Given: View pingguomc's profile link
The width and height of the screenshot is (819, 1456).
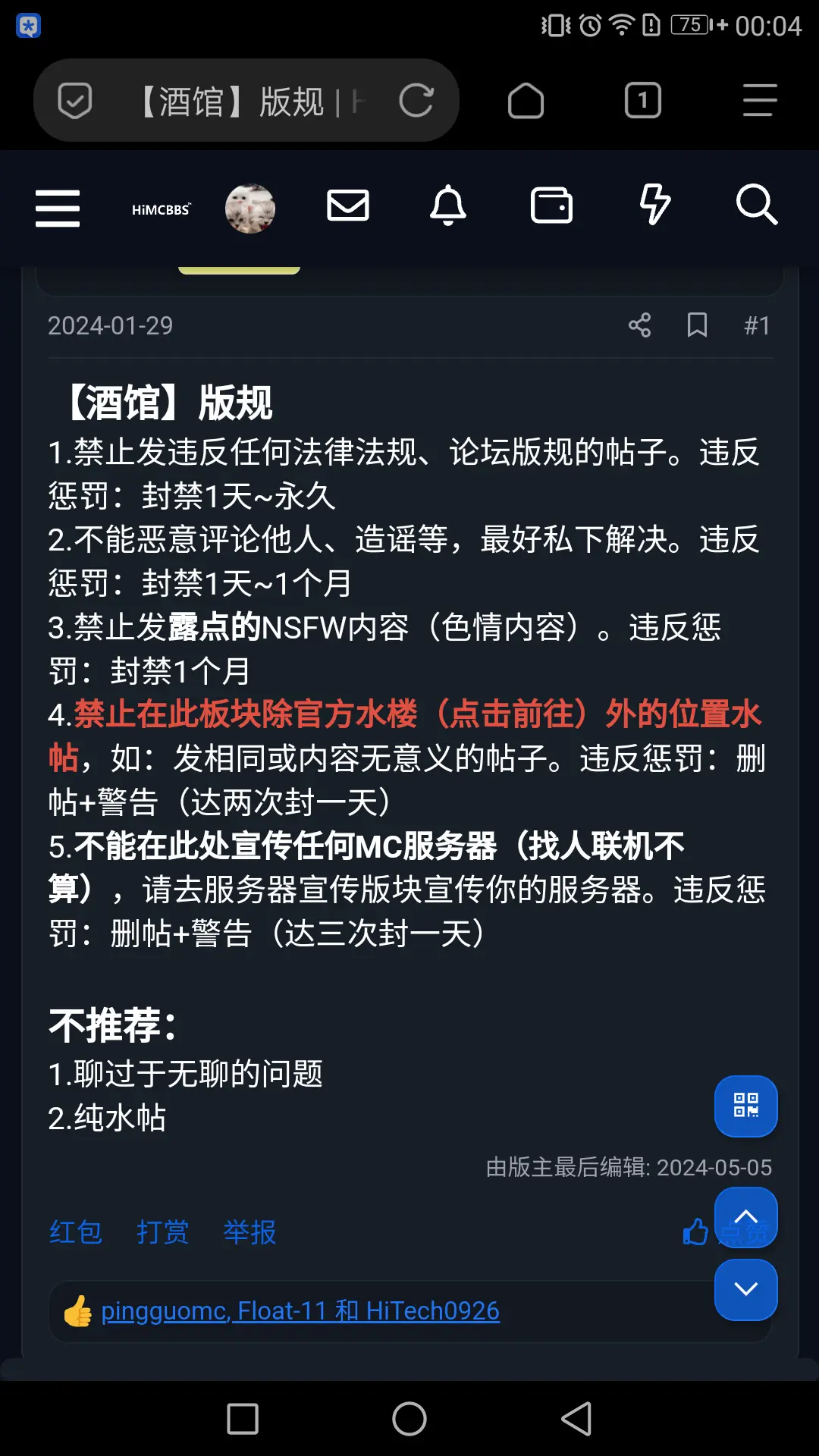Looking at the screenshot, I should (162, 1310).
